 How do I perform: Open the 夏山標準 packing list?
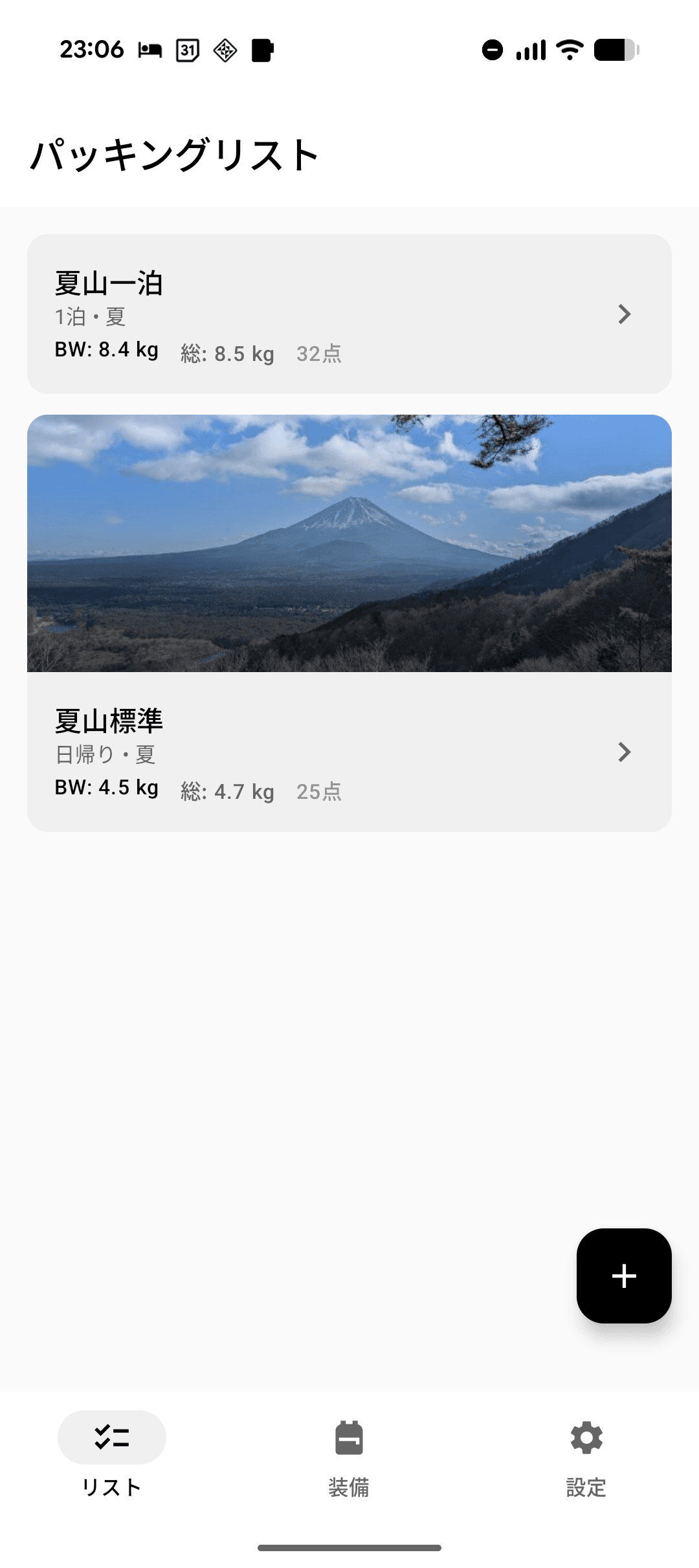[349, 750]
